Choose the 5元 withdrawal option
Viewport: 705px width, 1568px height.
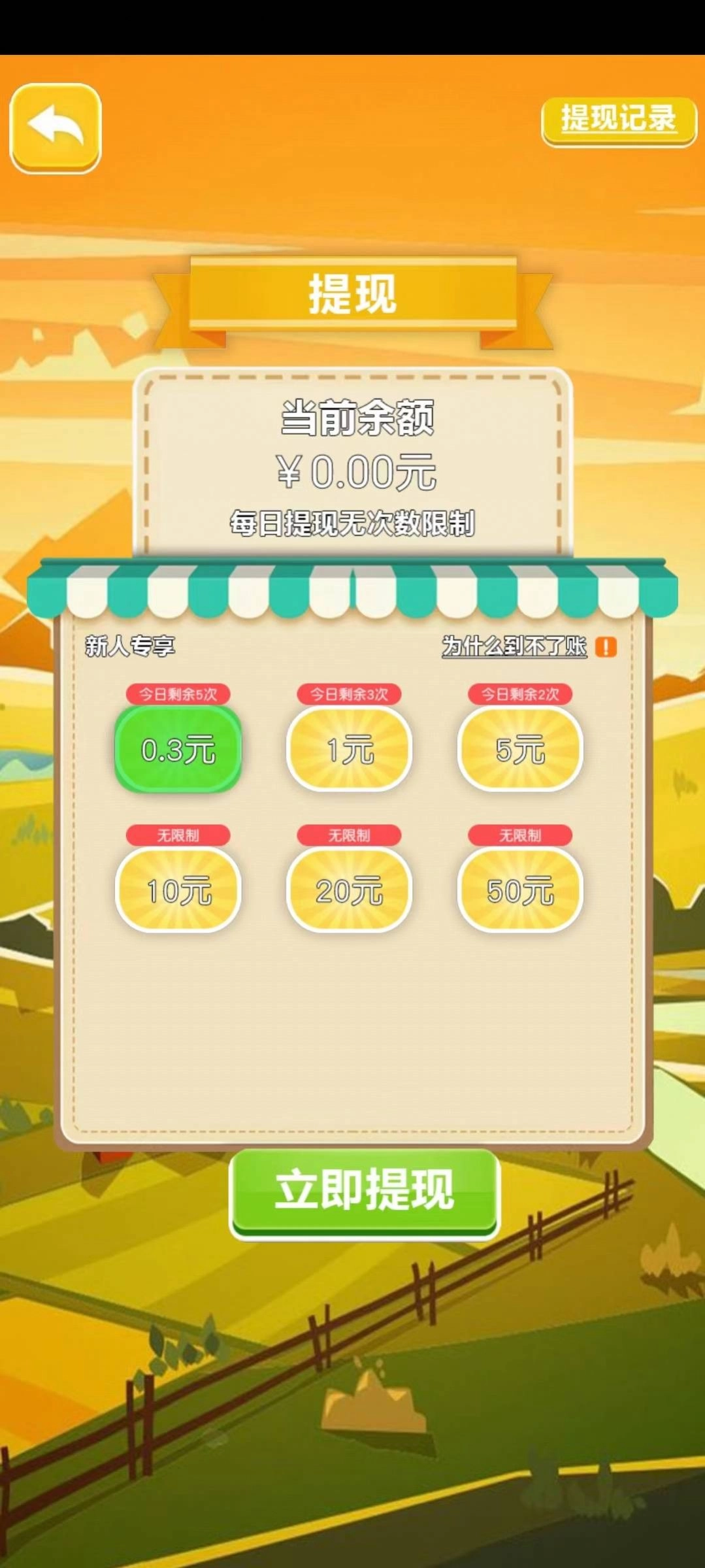520,749
